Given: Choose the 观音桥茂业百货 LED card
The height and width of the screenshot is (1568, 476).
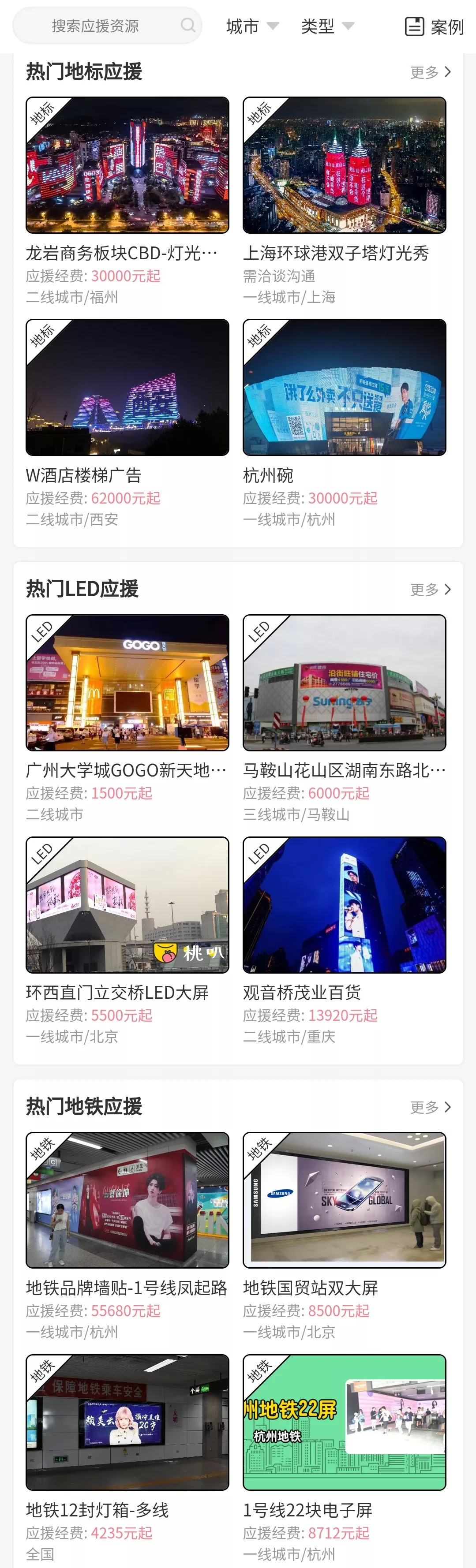Looking at the screenshot, I should (344, 905).
